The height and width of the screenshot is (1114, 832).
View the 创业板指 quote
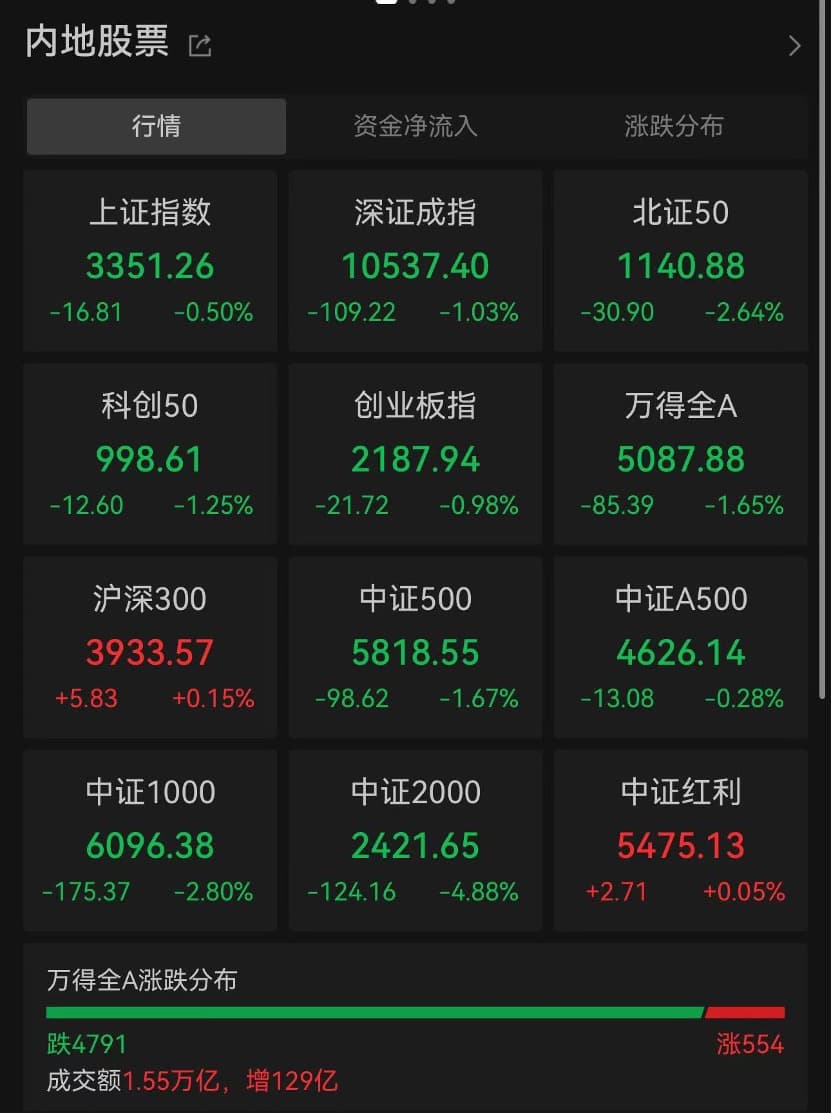coord(415,454)
